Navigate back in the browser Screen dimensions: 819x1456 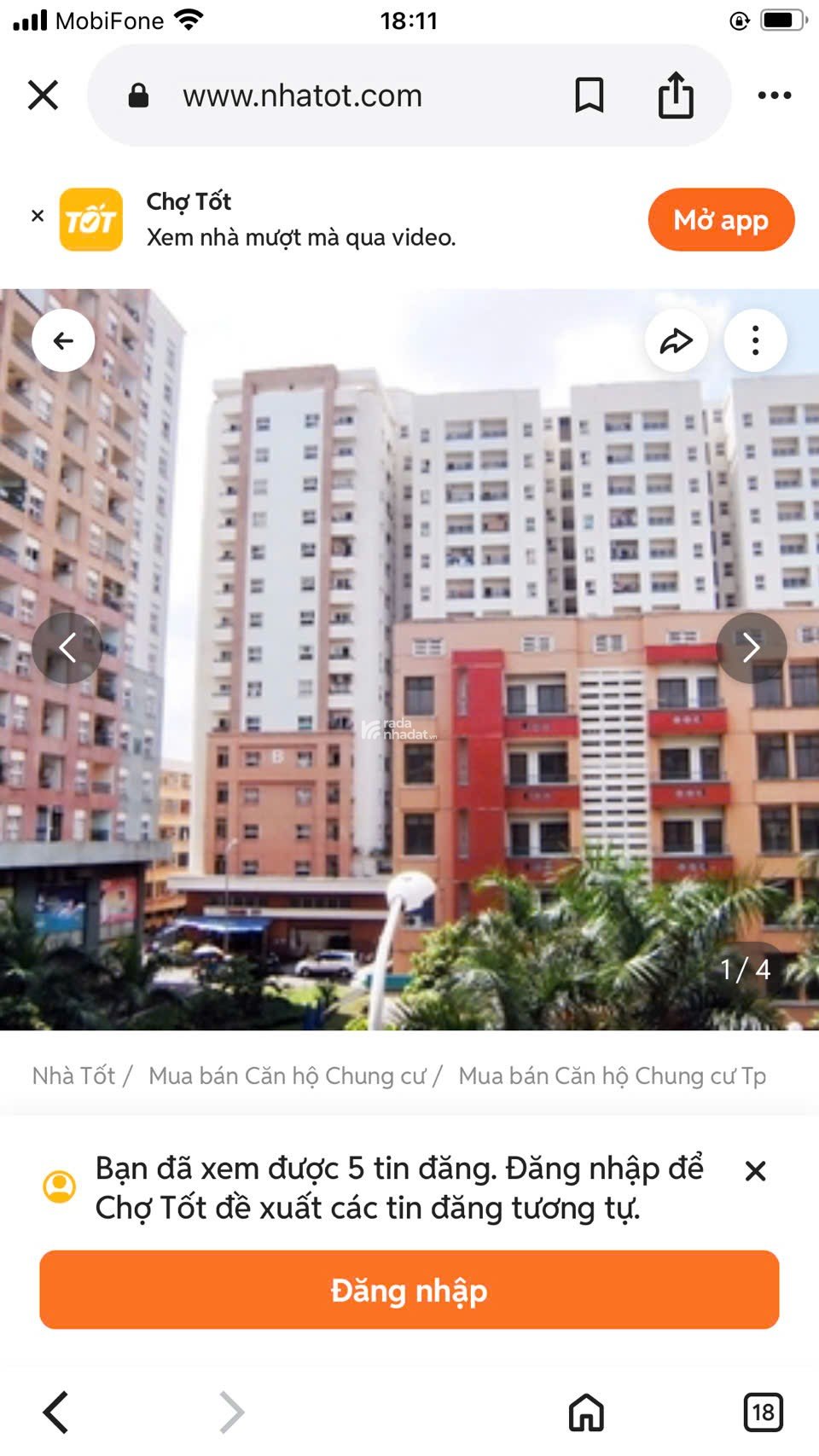[56, 1412]
